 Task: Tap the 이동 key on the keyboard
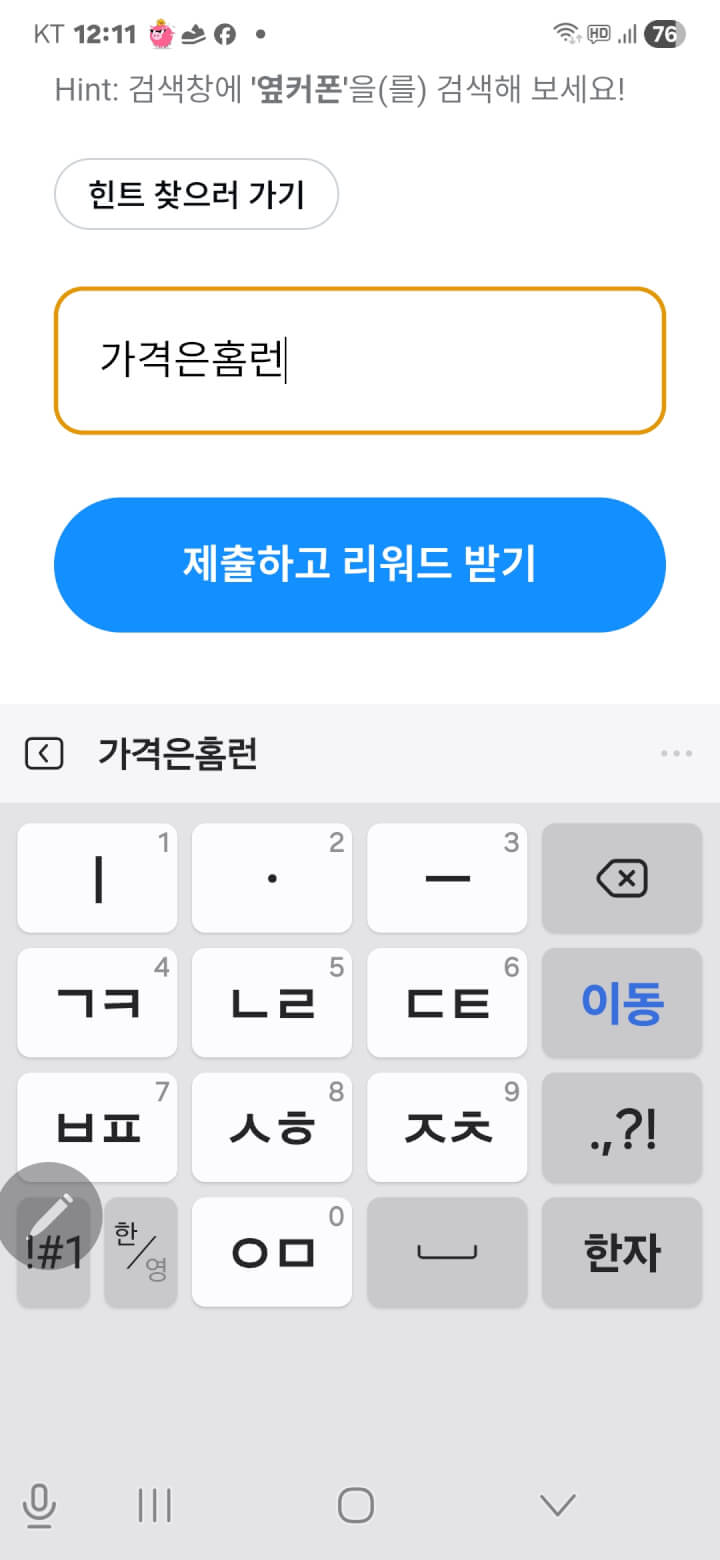pos(621,1003)
